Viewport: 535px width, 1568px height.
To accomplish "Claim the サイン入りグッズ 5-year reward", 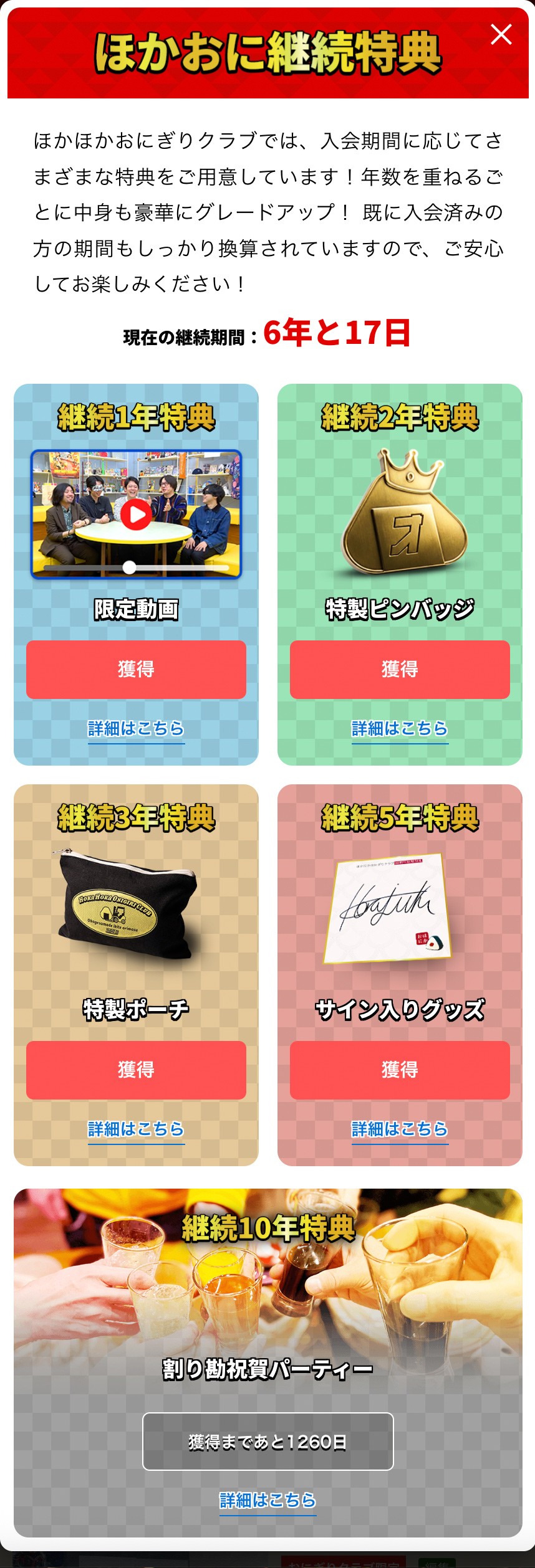I will coord(400,1070).
